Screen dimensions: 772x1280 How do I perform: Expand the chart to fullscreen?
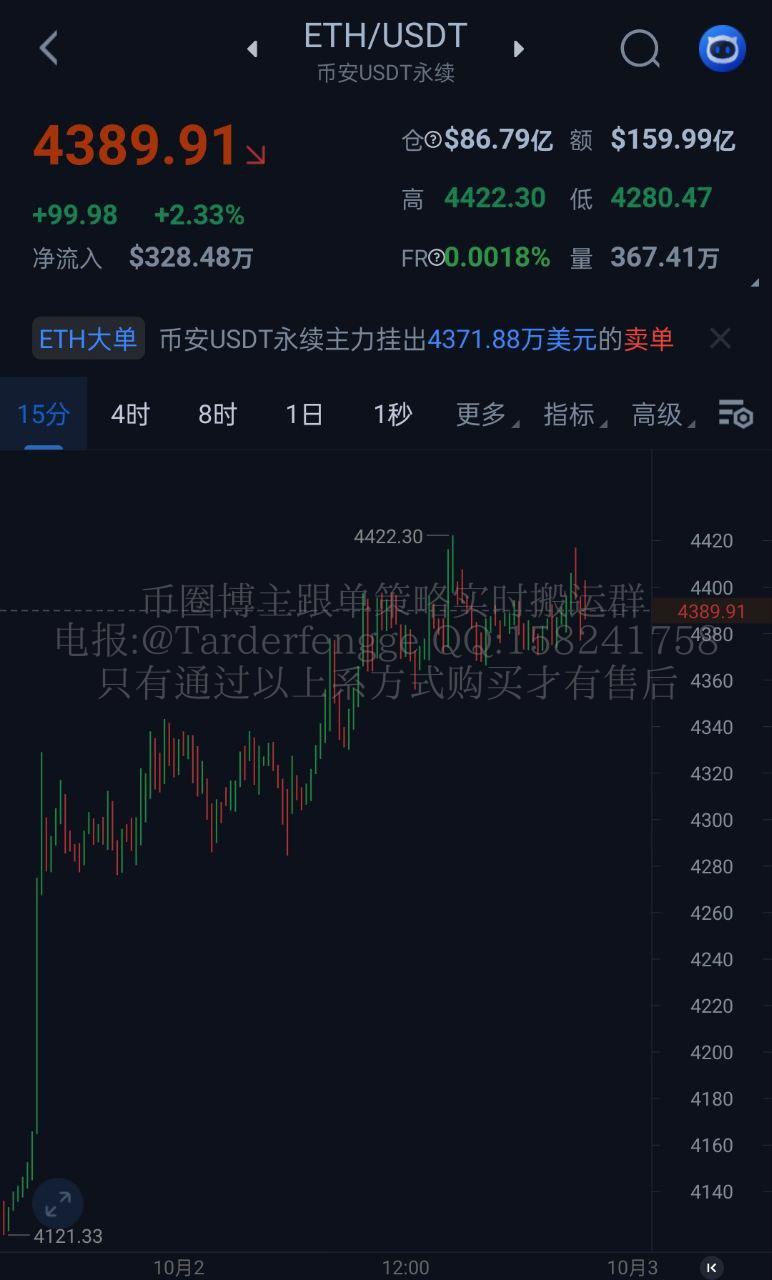pos(58,1203)
